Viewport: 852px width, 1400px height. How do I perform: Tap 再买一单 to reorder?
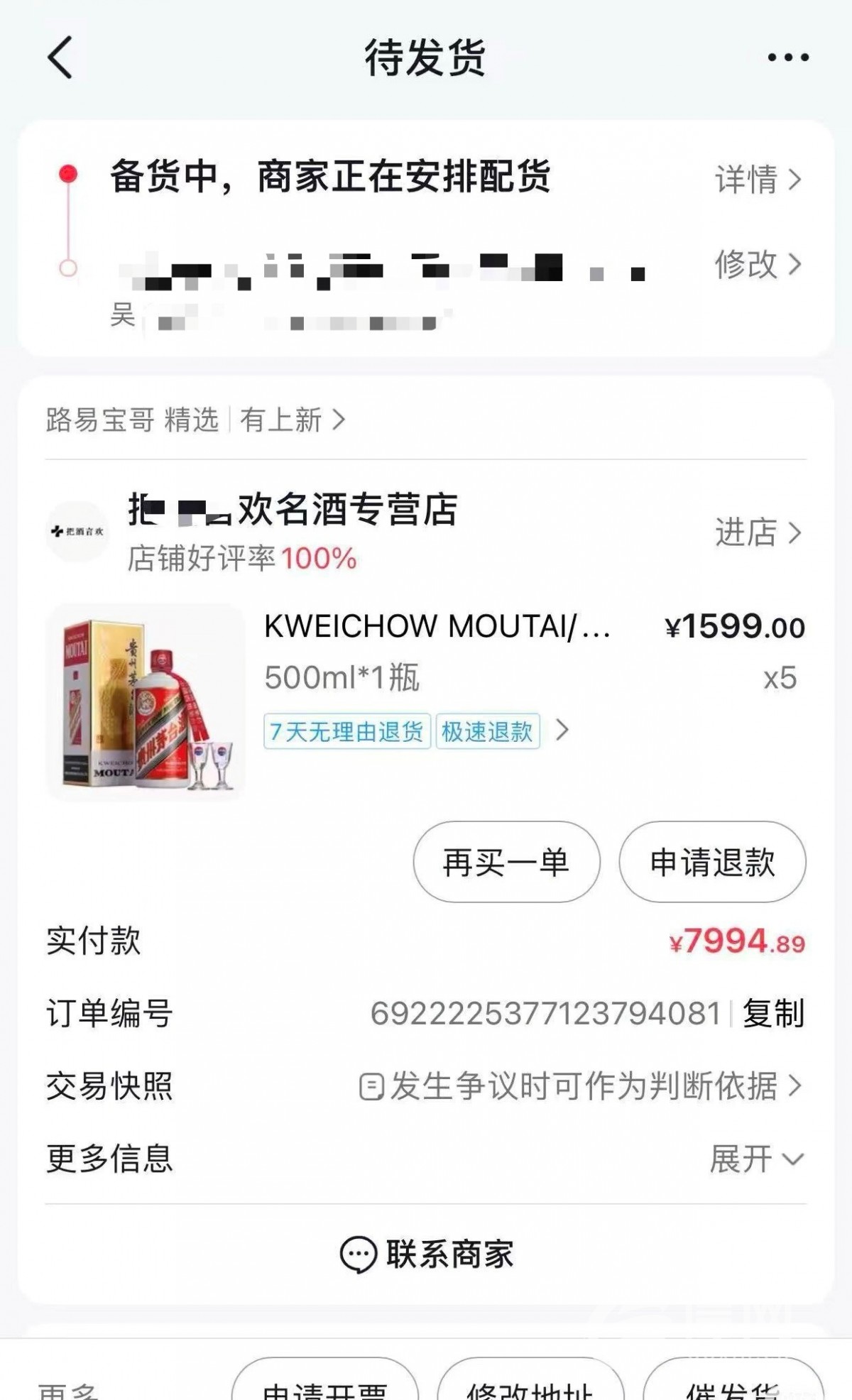click(x=506, y=863)
